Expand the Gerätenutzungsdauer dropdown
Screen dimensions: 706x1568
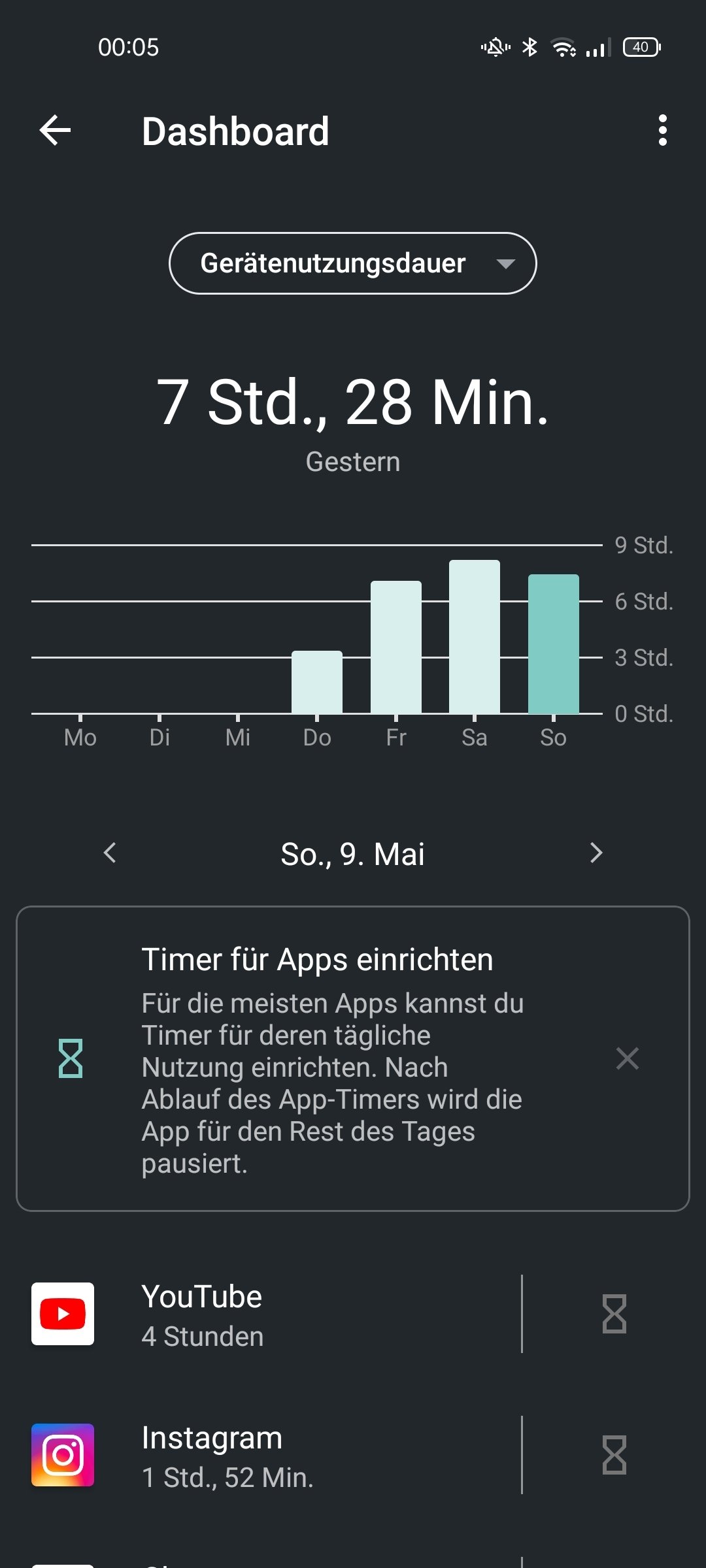353,263
